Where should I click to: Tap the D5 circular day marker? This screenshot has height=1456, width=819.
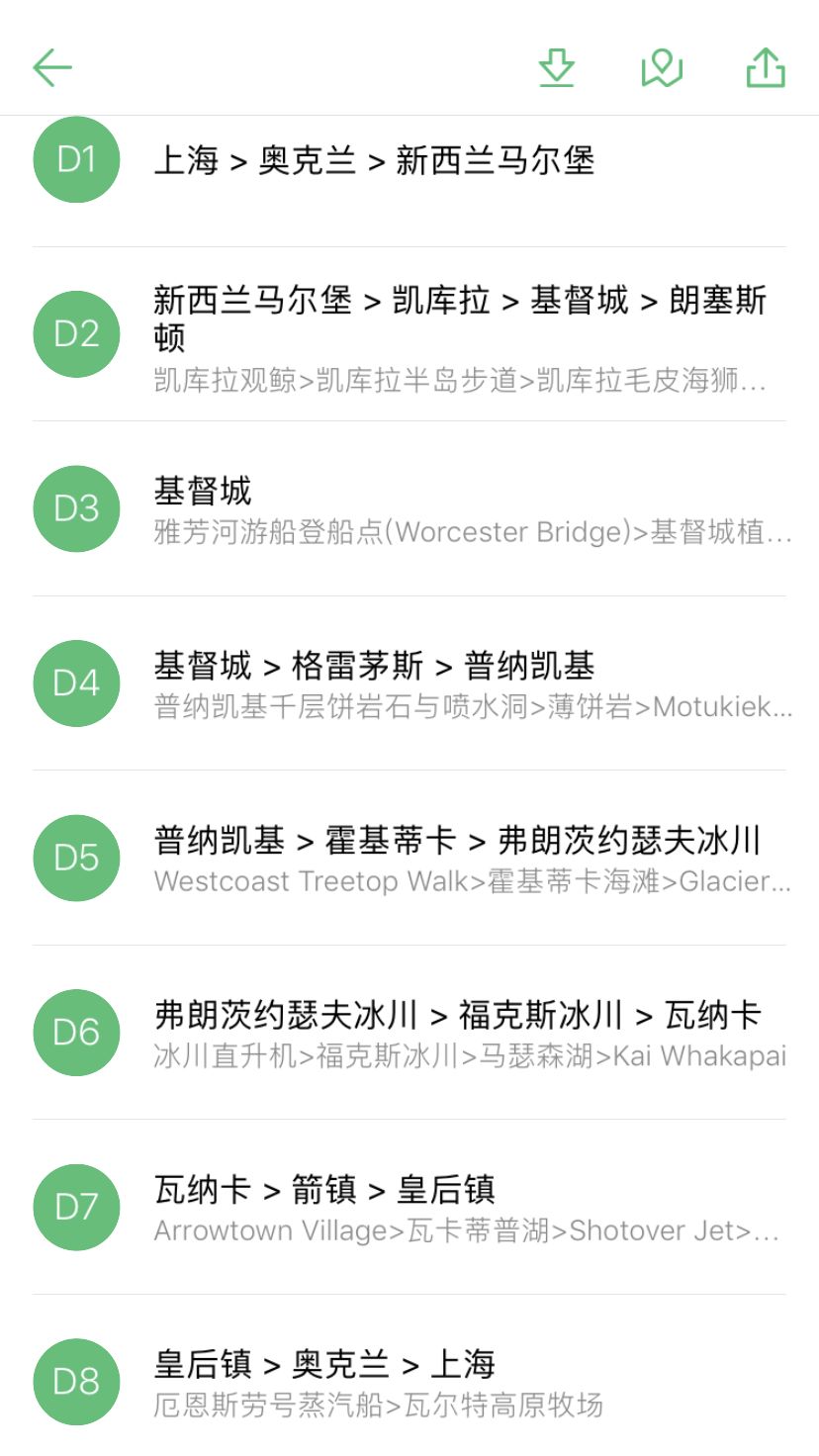(75, 858)
